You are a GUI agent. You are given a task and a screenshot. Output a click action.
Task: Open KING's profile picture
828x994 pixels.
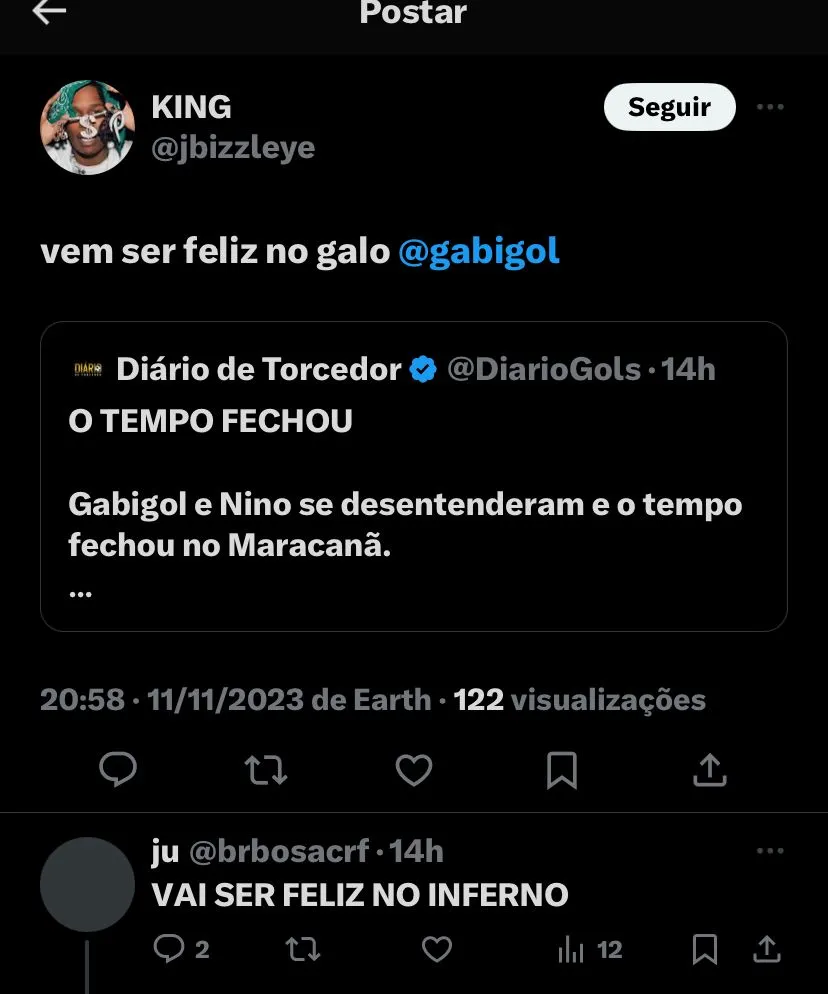tap(87, 127)
